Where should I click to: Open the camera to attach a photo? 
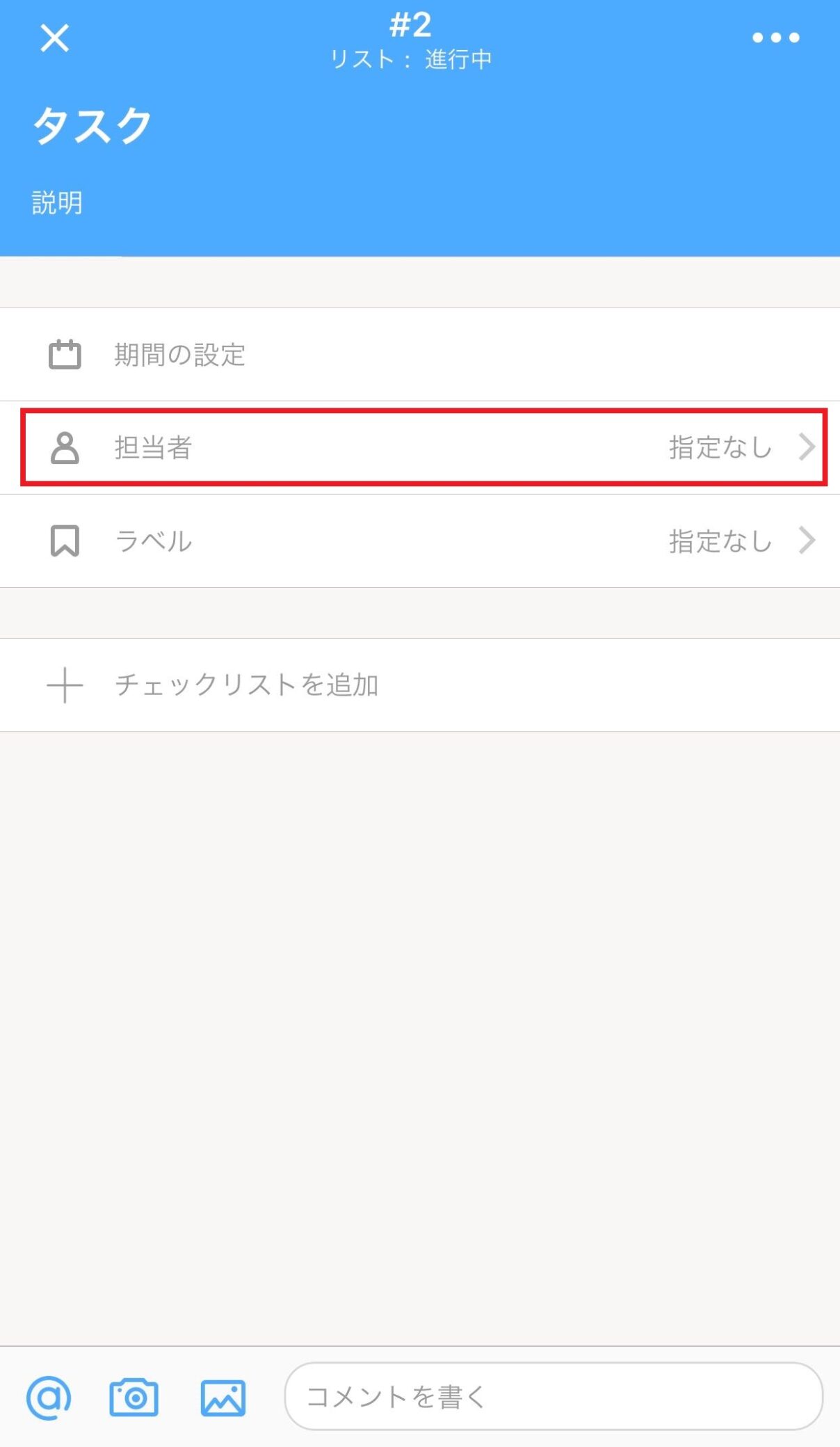[x=134, y=1397]
